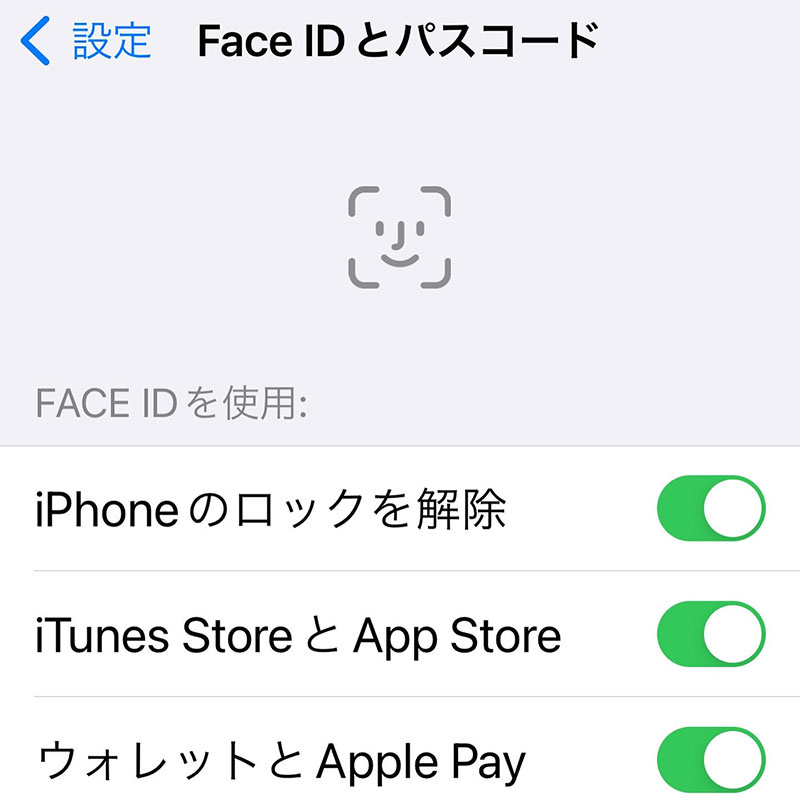This screenshot has width=800, height=800.
Task: Go back to 設定
Action: click(88, 41)
